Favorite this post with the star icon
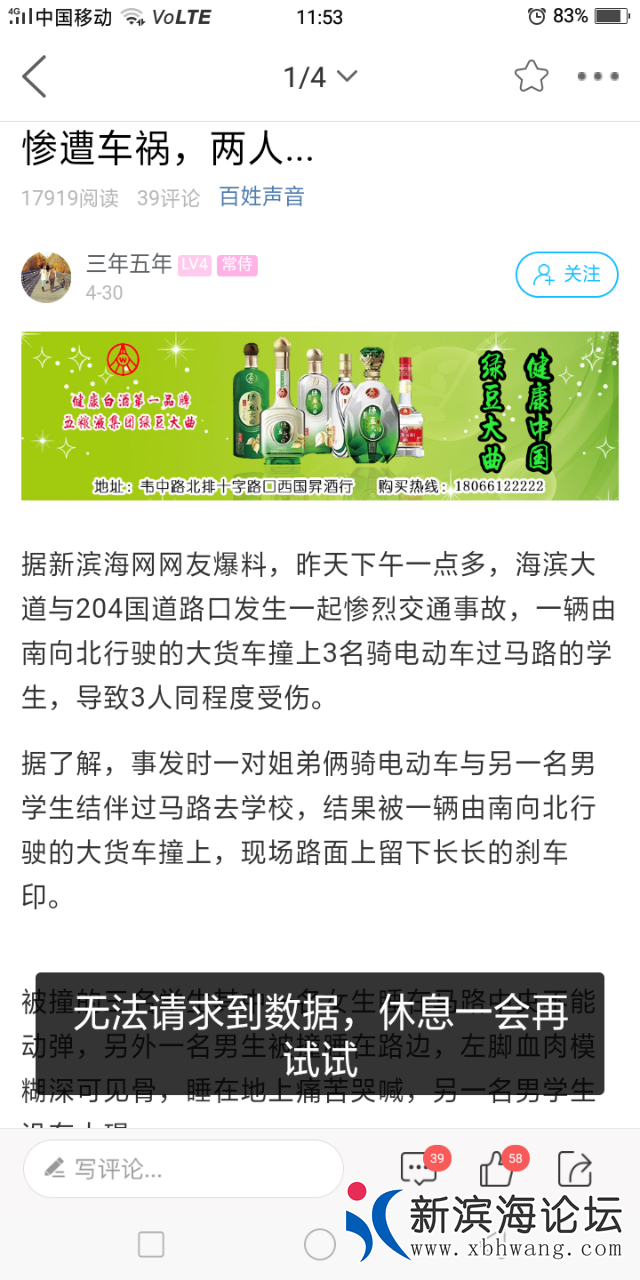This screenshot has width=640, height=1280. 531,77
